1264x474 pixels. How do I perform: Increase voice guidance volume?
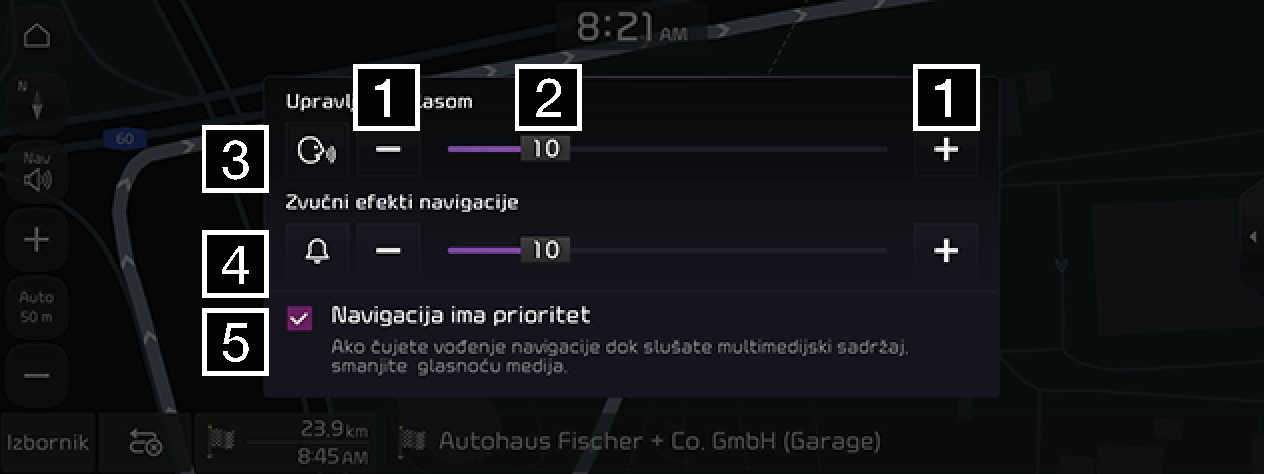[x=945, y=150]
